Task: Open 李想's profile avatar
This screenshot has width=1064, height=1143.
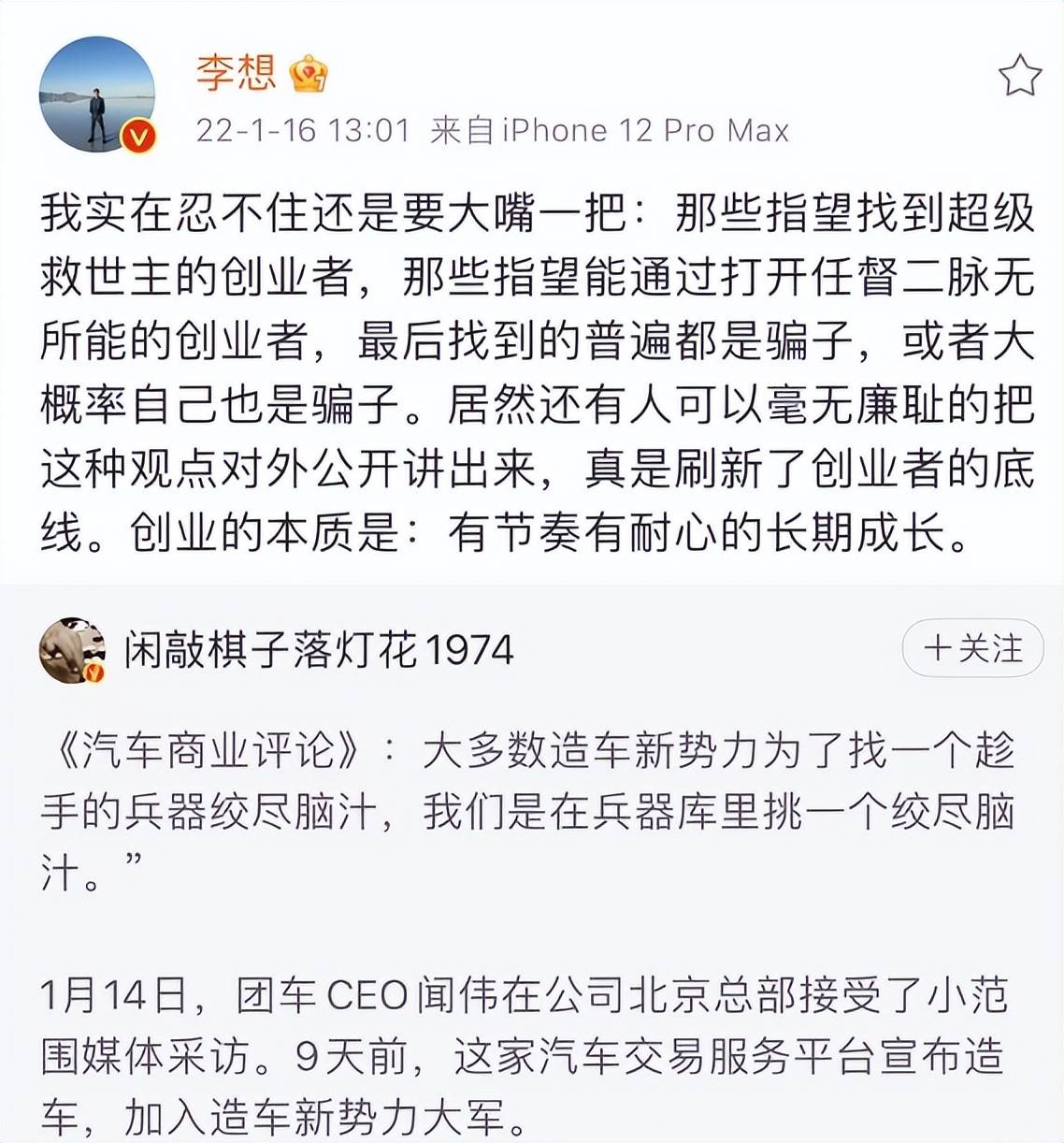Action: tap(96, 94)
